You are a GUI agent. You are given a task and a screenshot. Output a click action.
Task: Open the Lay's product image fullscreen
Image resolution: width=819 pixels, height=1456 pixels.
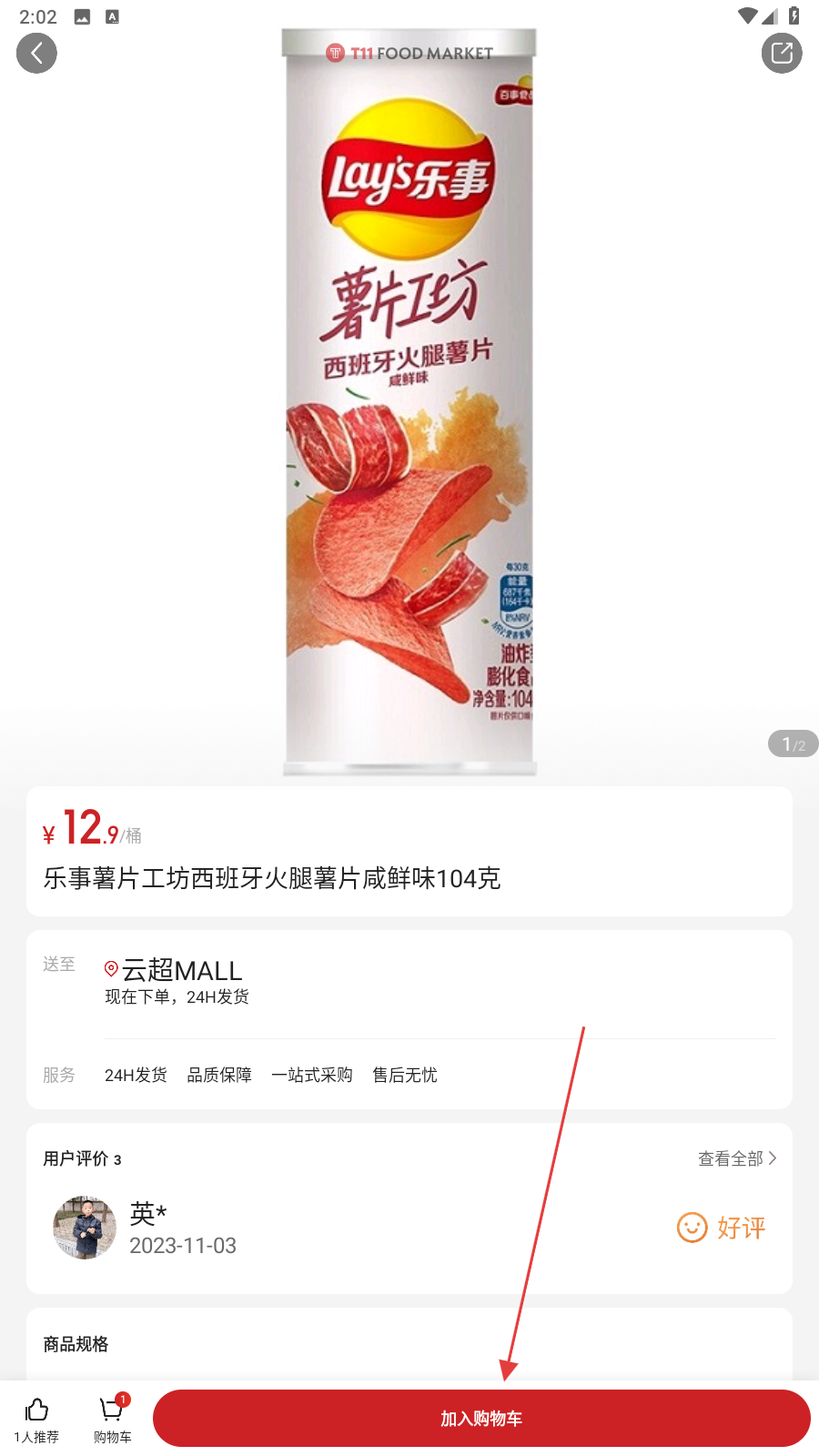pyautogui.click(x=409, y=400)
